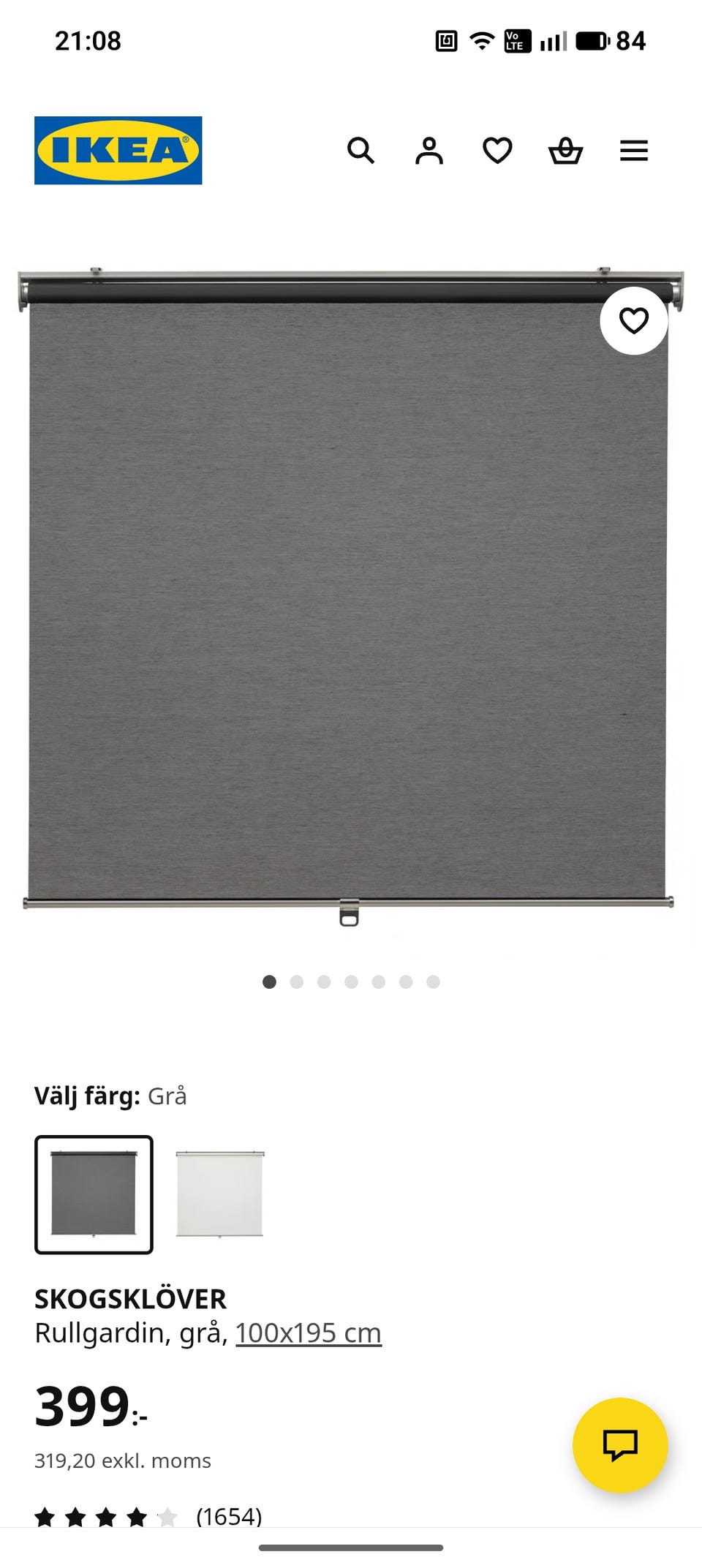
Task: Tap the Välj färg label
Action: pos(88,1096)
